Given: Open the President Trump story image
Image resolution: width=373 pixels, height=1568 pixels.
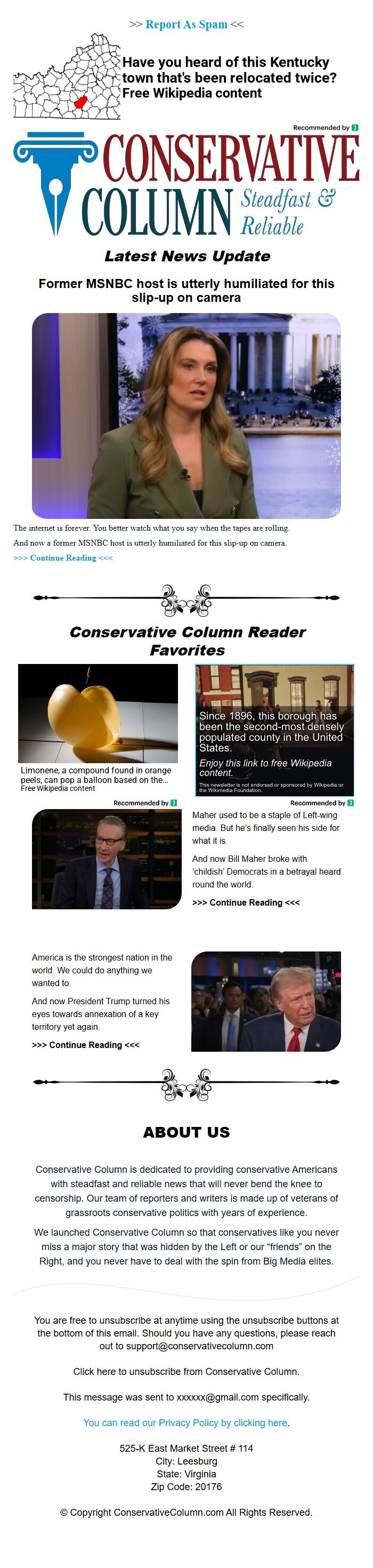Looking at the screenshot, I should point(266,1001).
